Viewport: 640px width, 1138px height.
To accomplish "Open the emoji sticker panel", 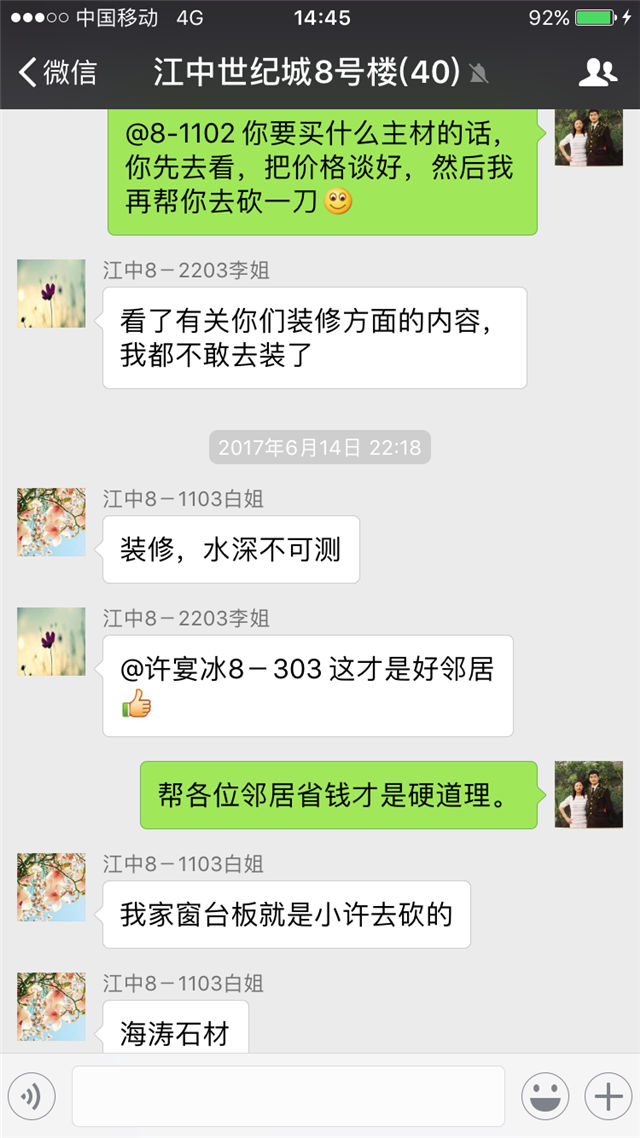I will (546, 1097).
